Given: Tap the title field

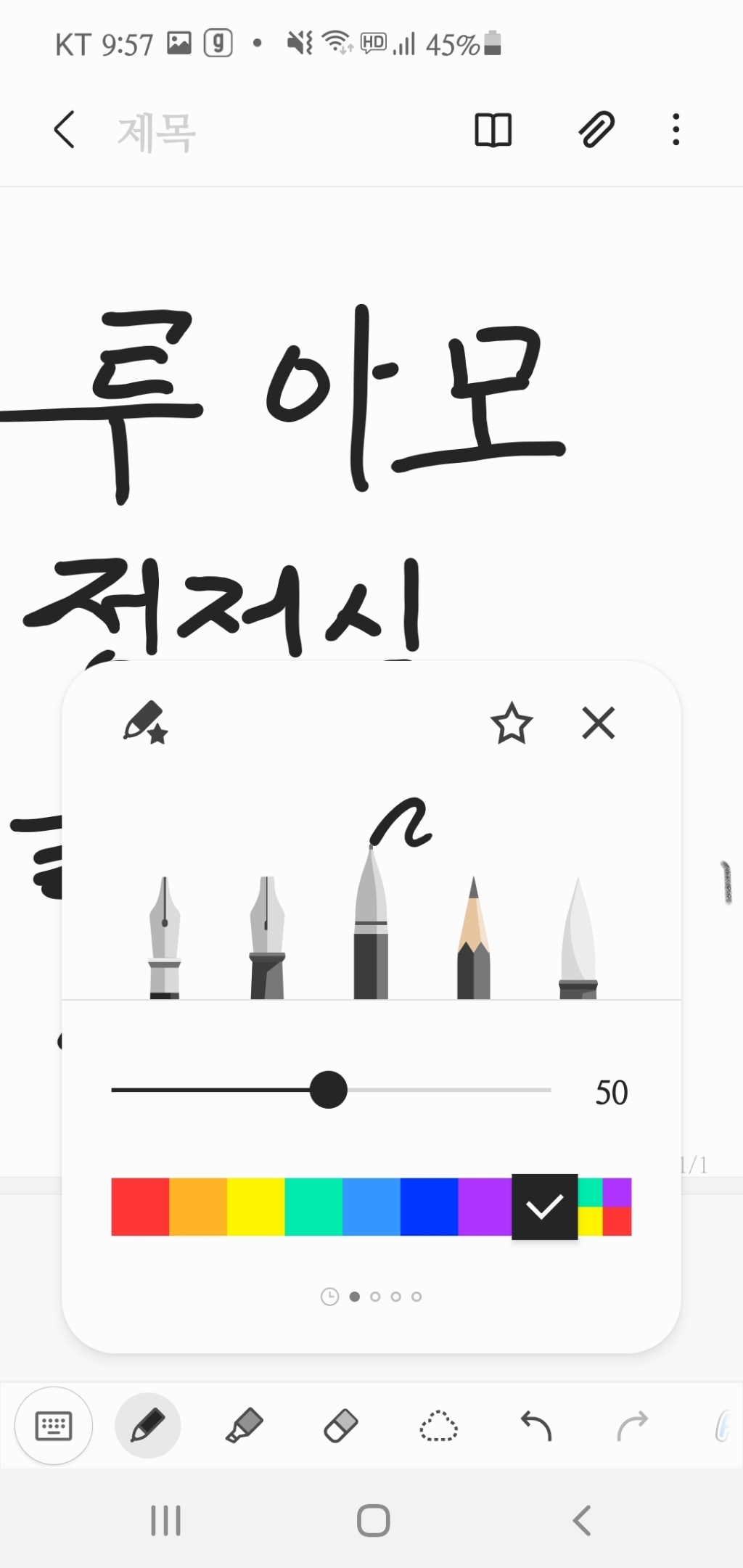Looking at the screenshot, I should coord(157,133).
